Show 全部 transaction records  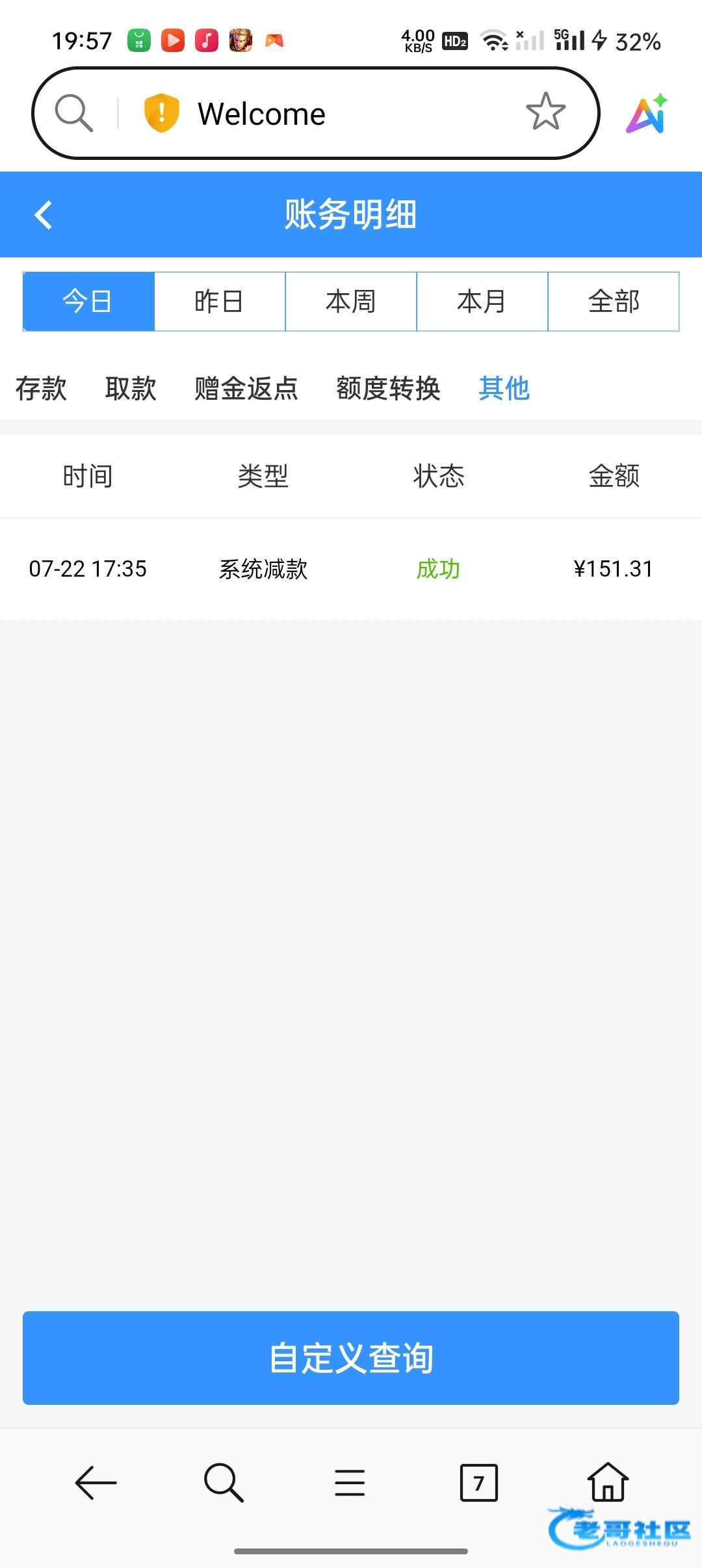point(614,302)
